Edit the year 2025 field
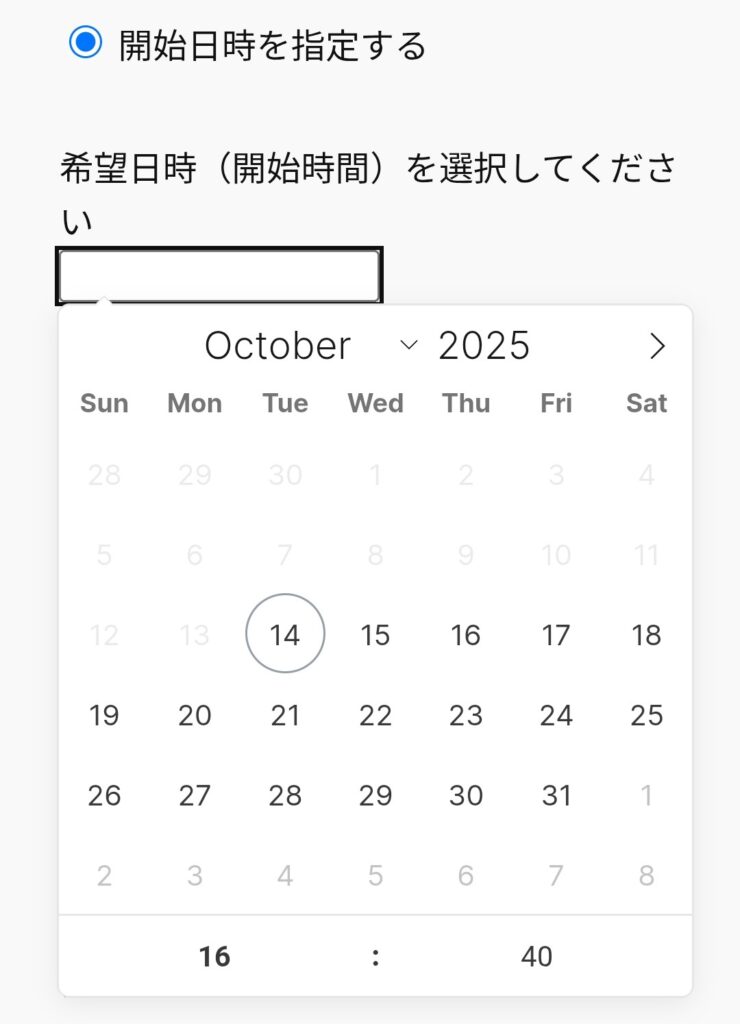 click(x=484, y=346)
